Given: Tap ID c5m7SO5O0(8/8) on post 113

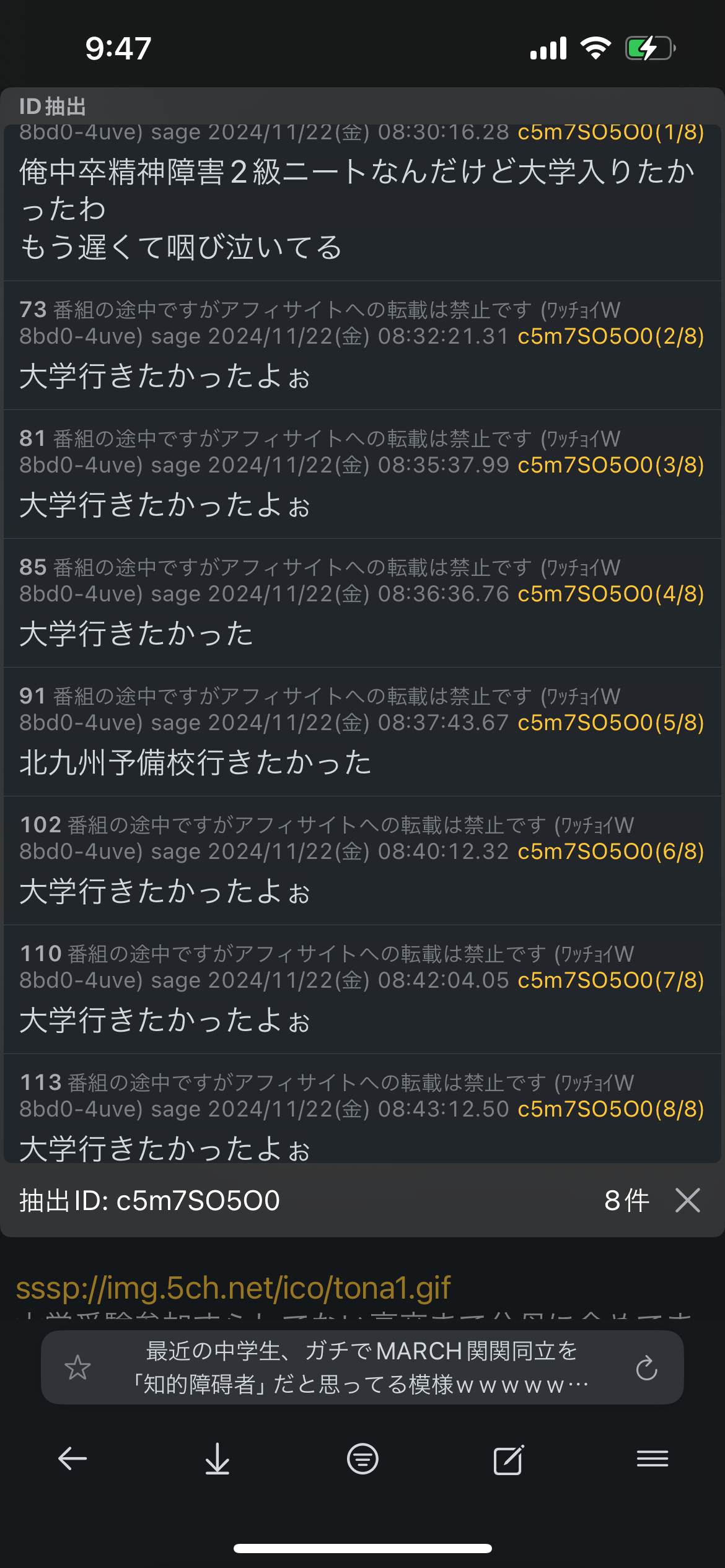Looking at the screenshot, I should point(610,1109).
